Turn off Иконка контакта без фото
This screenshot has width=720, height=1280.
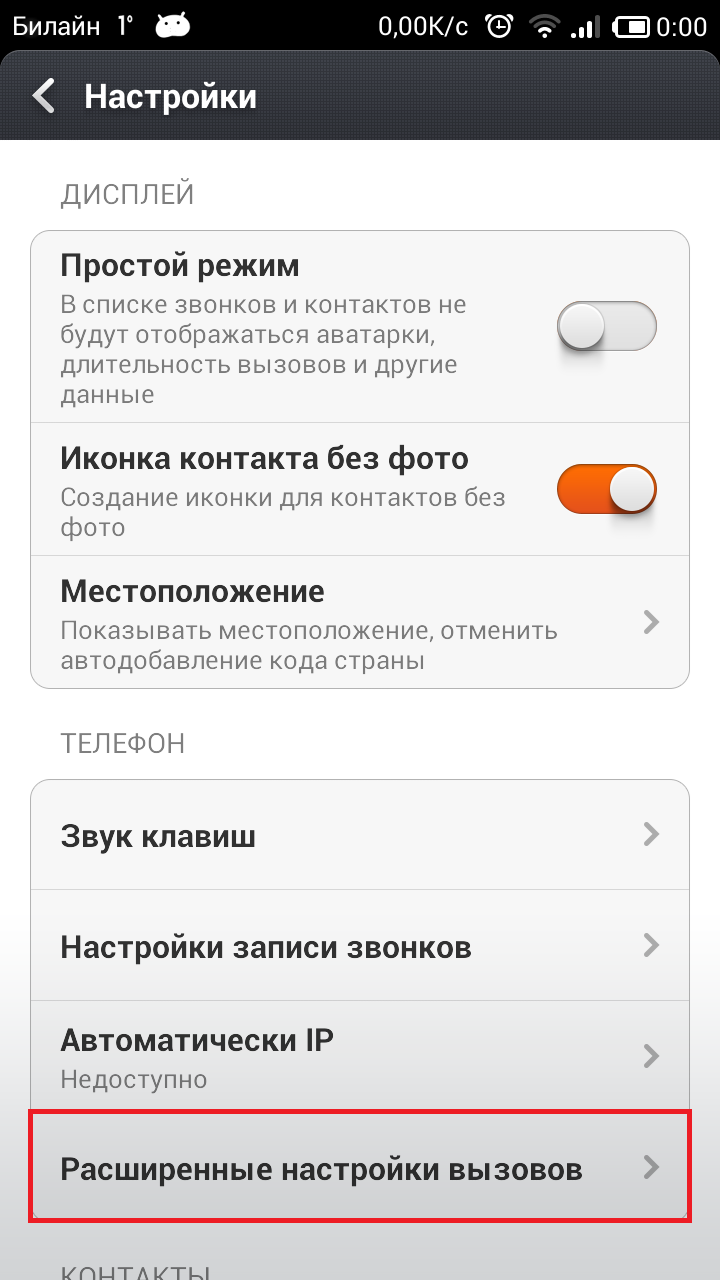(x=606, y=489)
